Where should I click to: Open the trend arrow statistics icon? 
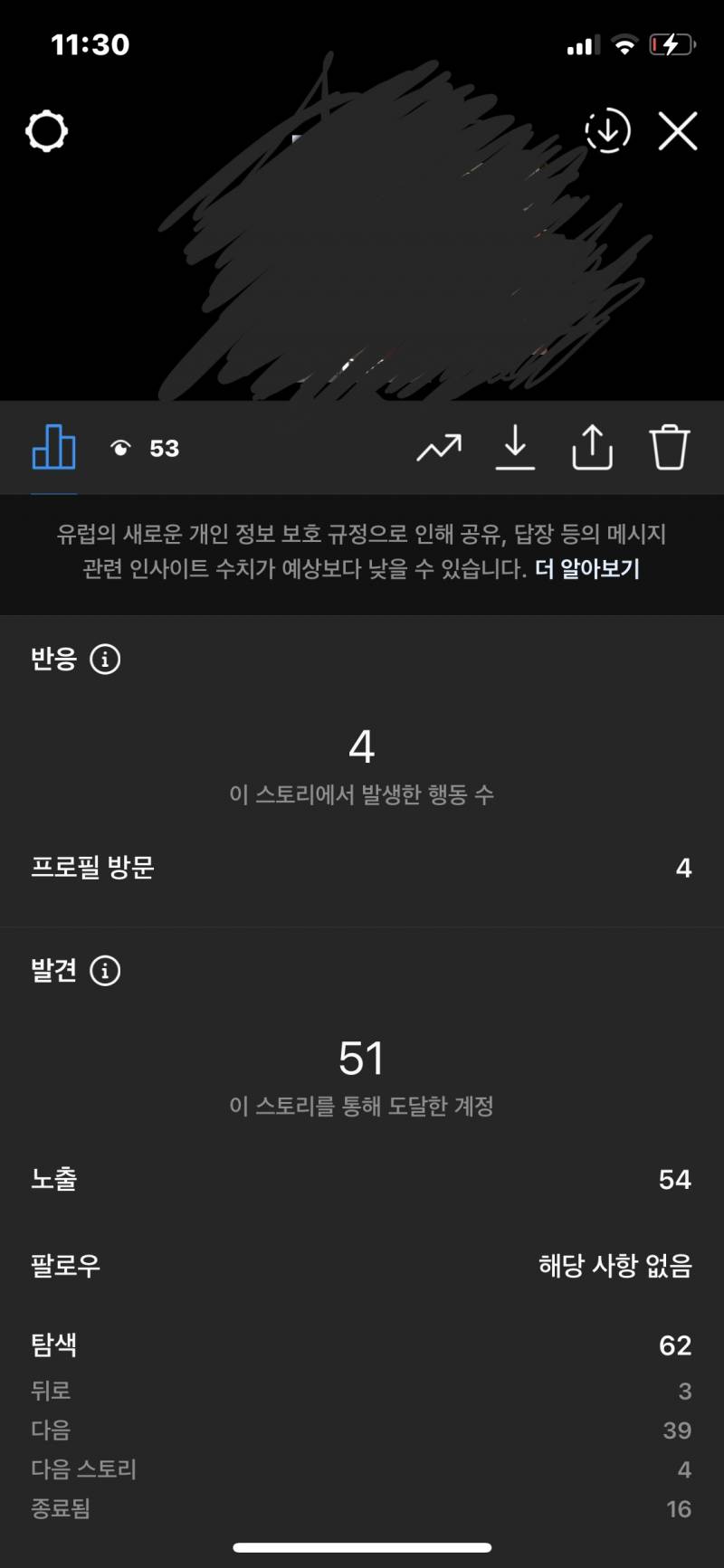pyautogui.click(x=440, y=447)
